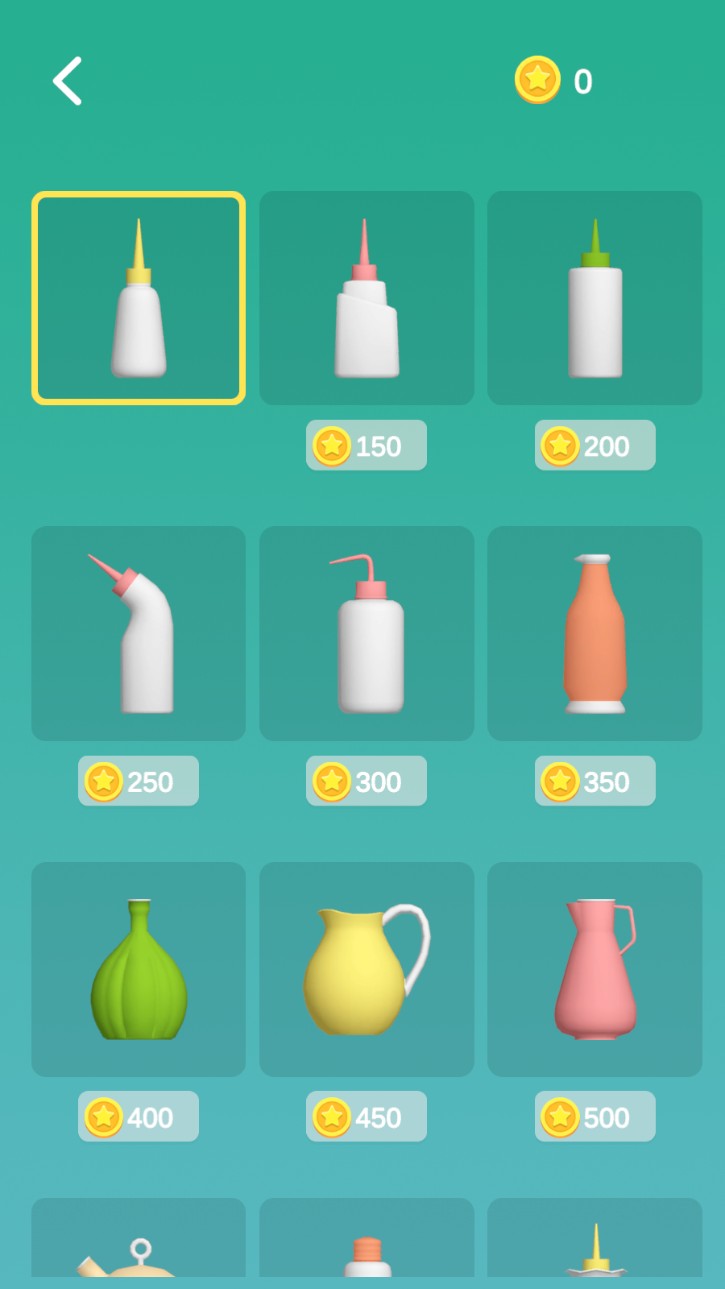Pick the pink jug costing 500

pos(594,968)
